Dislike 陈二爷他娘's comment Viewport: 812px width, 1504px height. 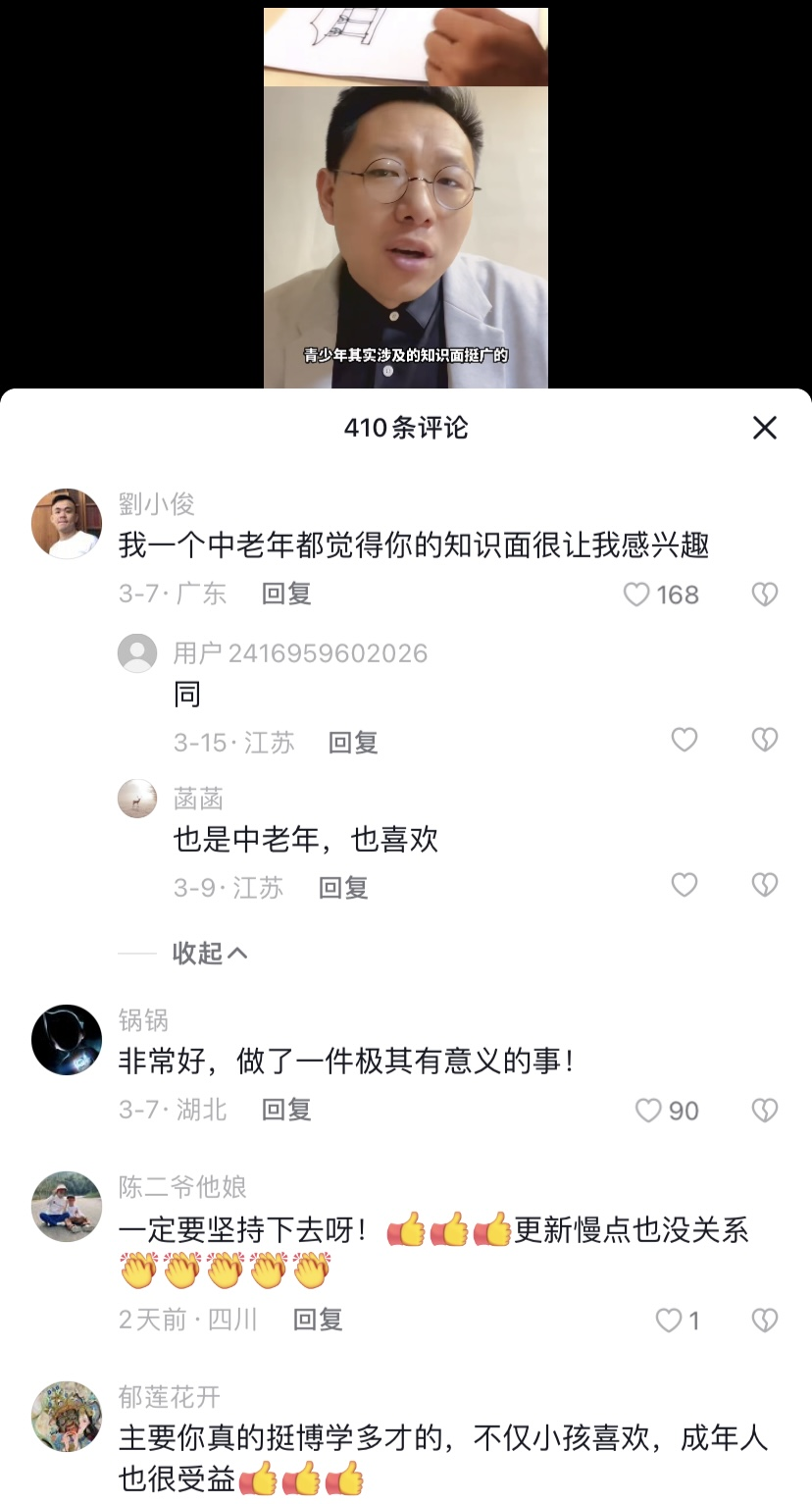[x=764, y=1321]
